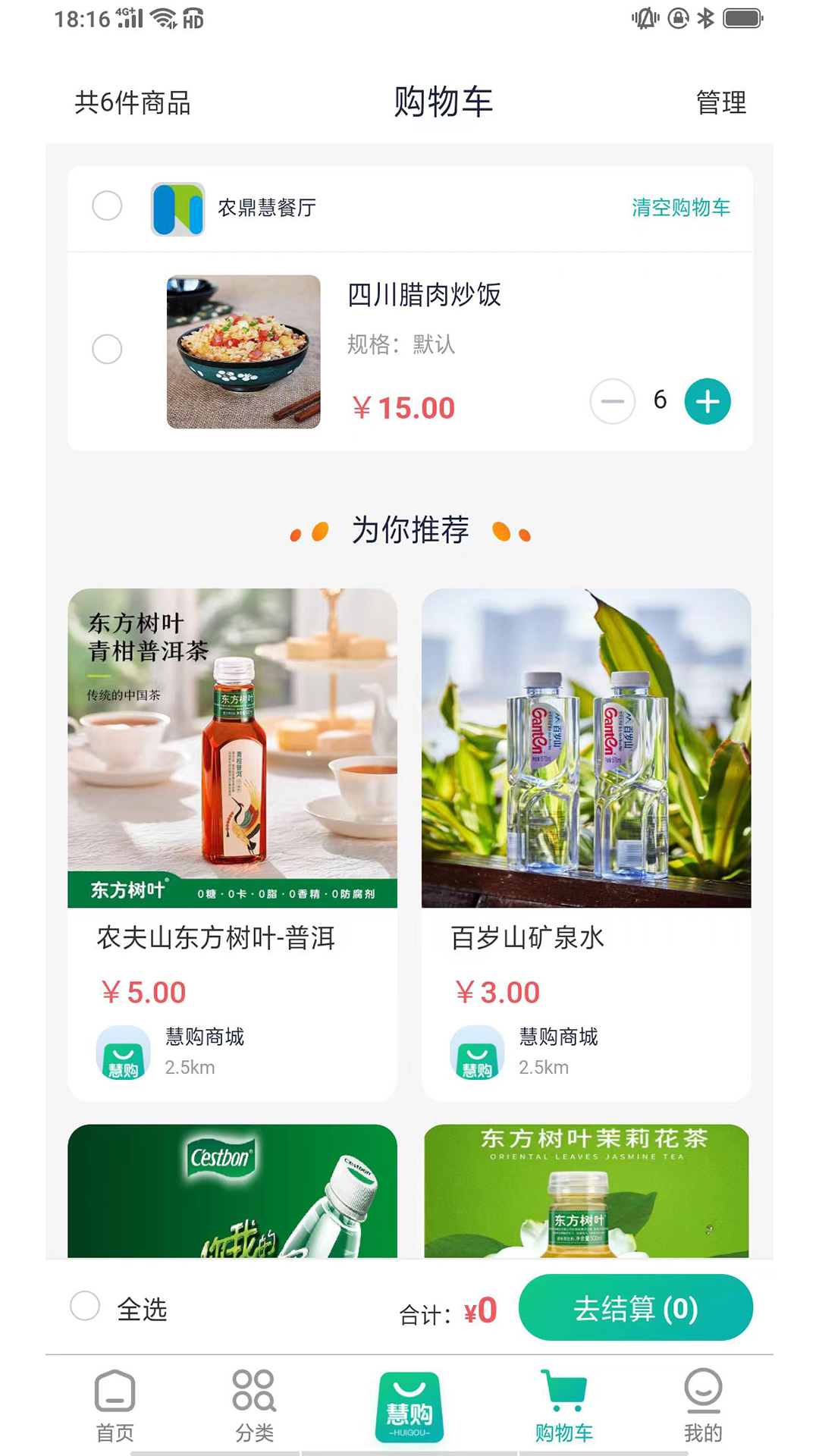Open the Cestbon water product card
The height and width of the screenshot is (1456, 819).
[x=232, y=1191]
